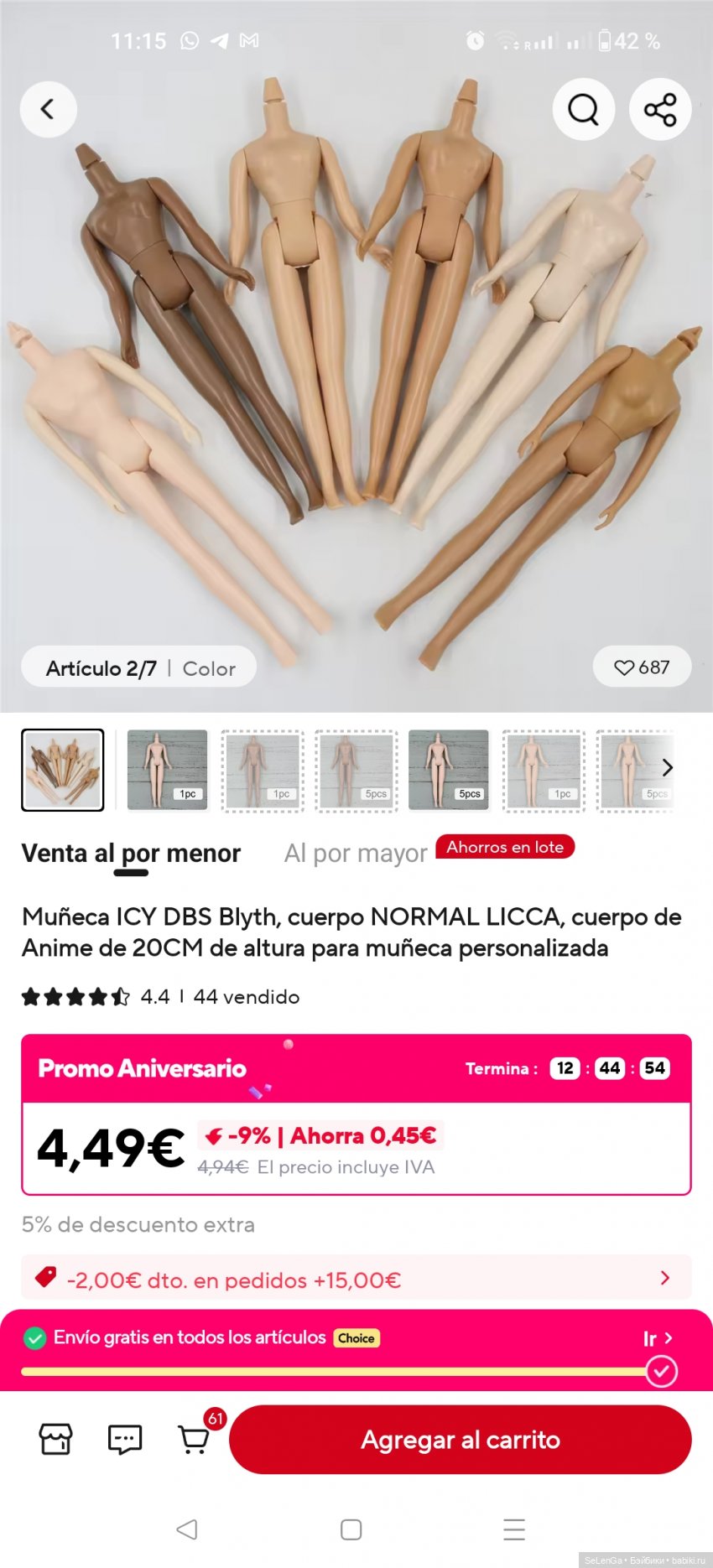The height and width of the screenshot is (1568, 713).
Task: Go to the system home screen
Action: coord(351,1529)
